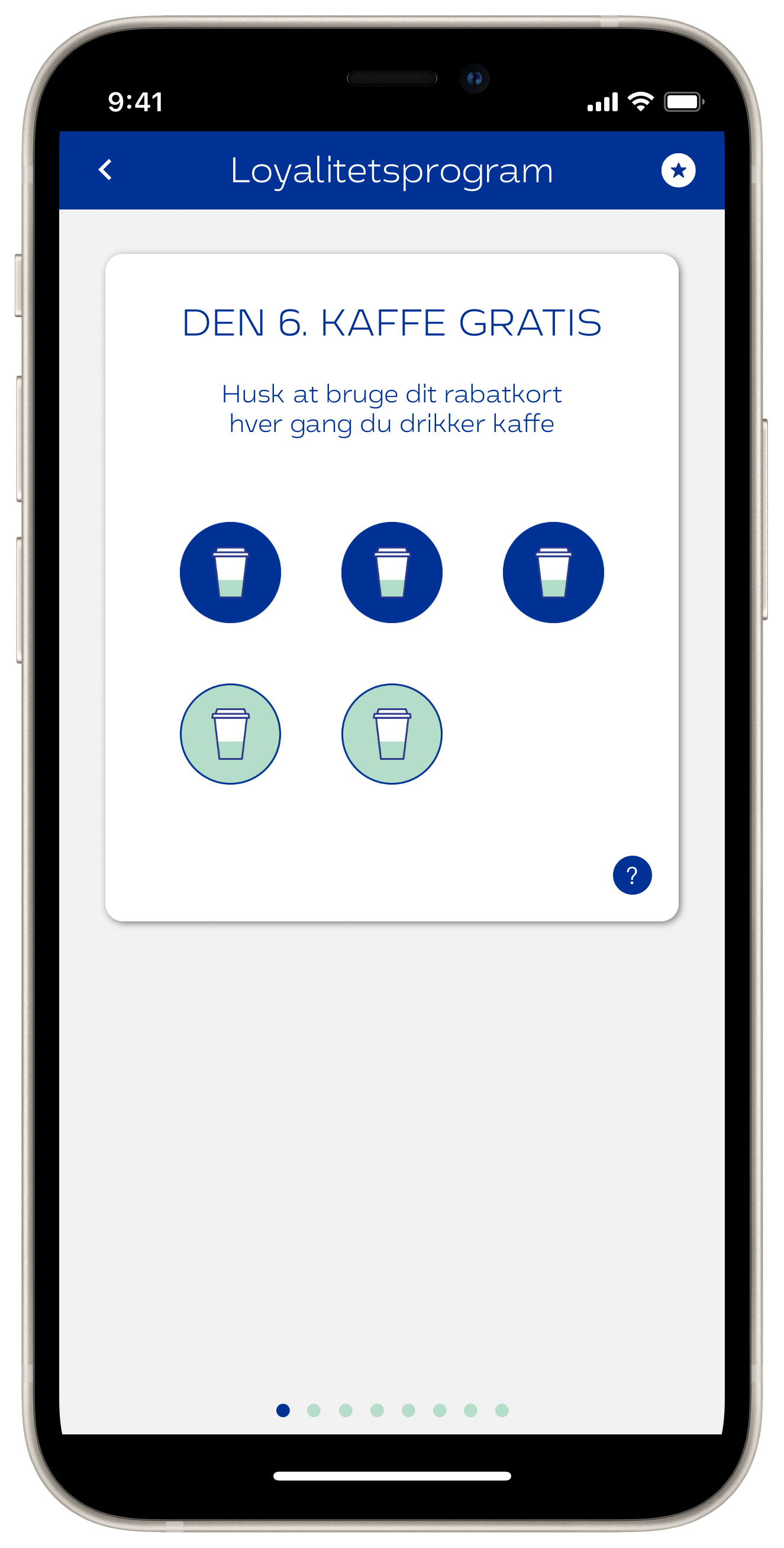Viewport: 784px width, 1548px height.
Task: Select the last page indicator dot
Action: [x=502, y=1410]
